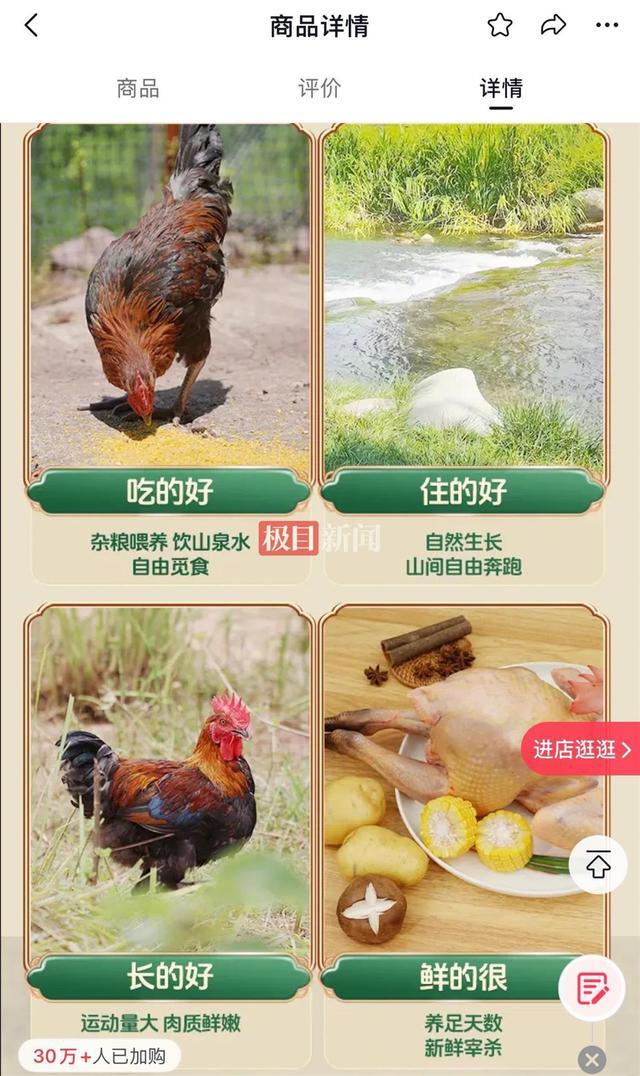Open the red floating note button
The height and width of the screenshot is (1076, 640).
coord(592,988)
